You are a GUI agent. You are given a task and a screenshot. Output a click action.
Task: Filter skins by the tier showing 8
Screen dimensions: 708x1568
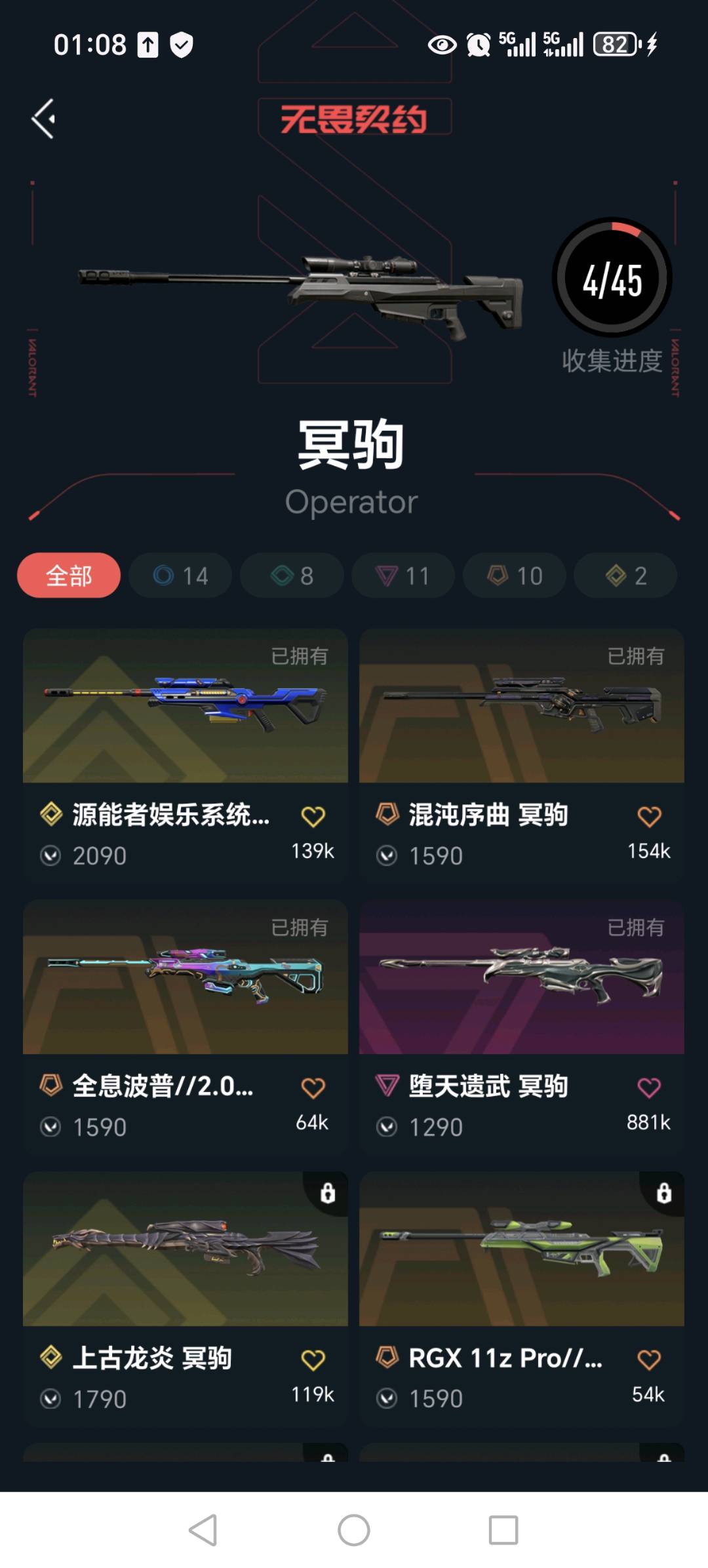[x=292, y=576]
